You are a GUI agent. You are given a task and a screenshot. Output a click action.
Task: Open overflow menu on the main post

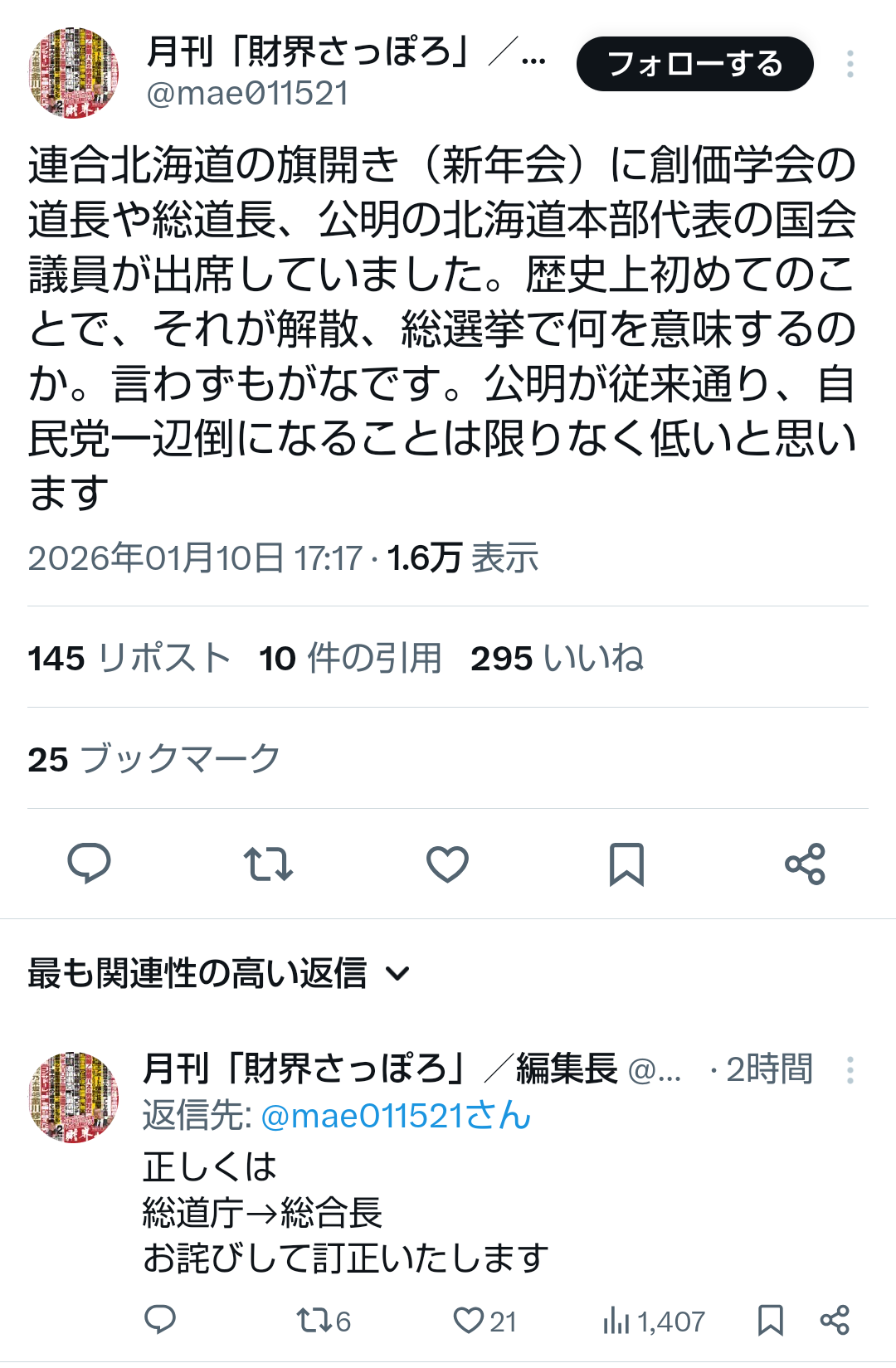(850, 64)
